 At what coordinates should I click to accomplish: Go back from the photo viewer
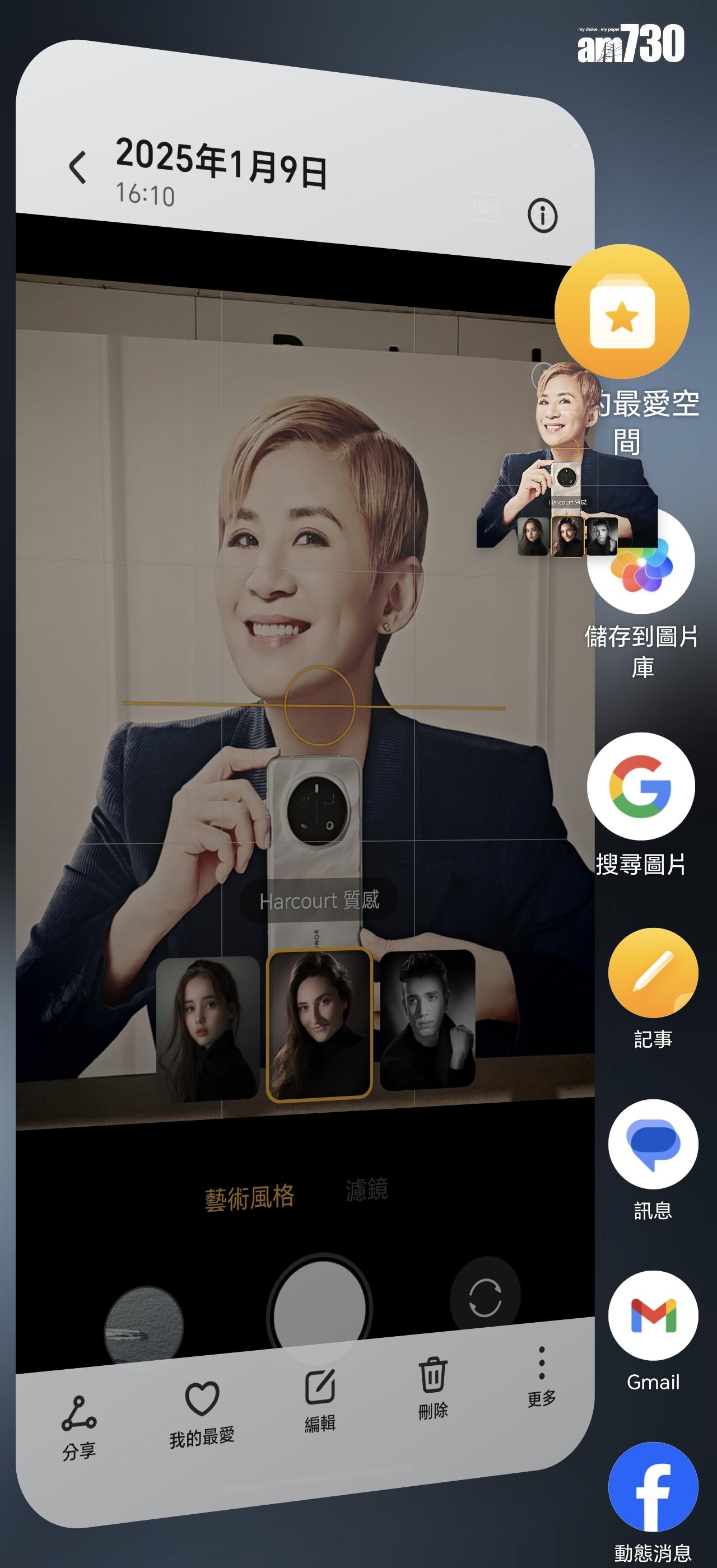(78, 167)
